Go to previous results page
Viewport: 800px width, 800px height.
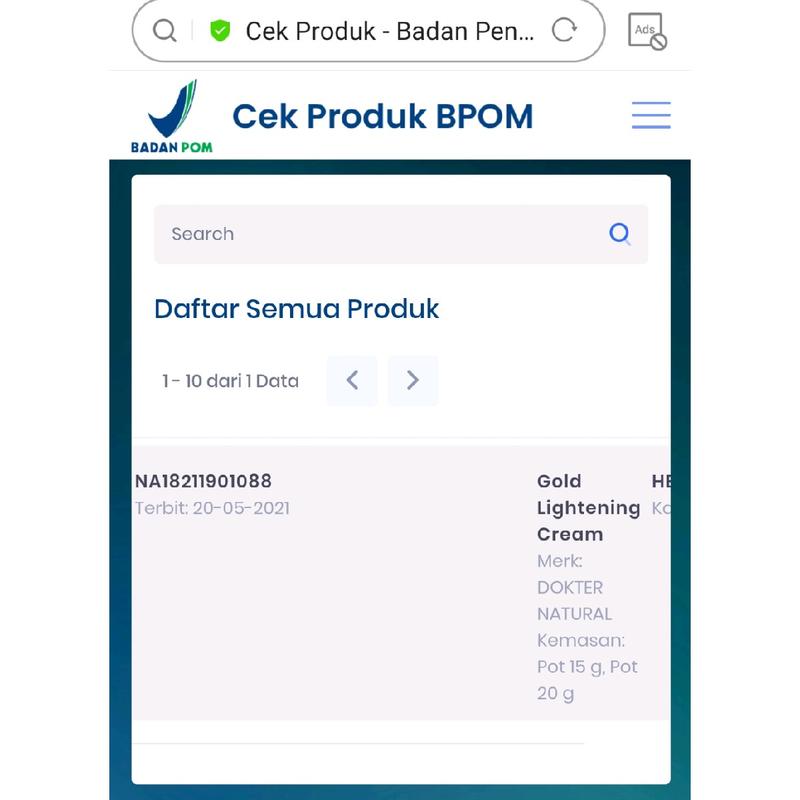352,380
